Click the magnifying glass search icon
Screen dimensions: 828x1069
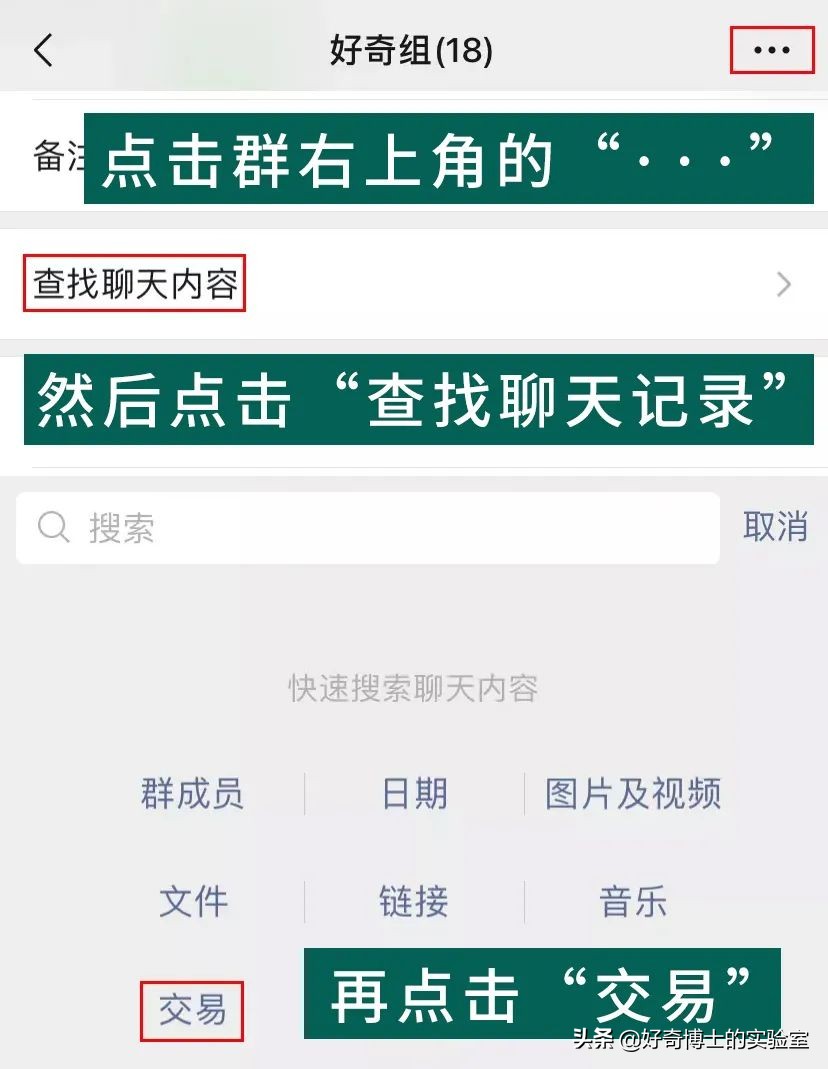tap(53, 528)
